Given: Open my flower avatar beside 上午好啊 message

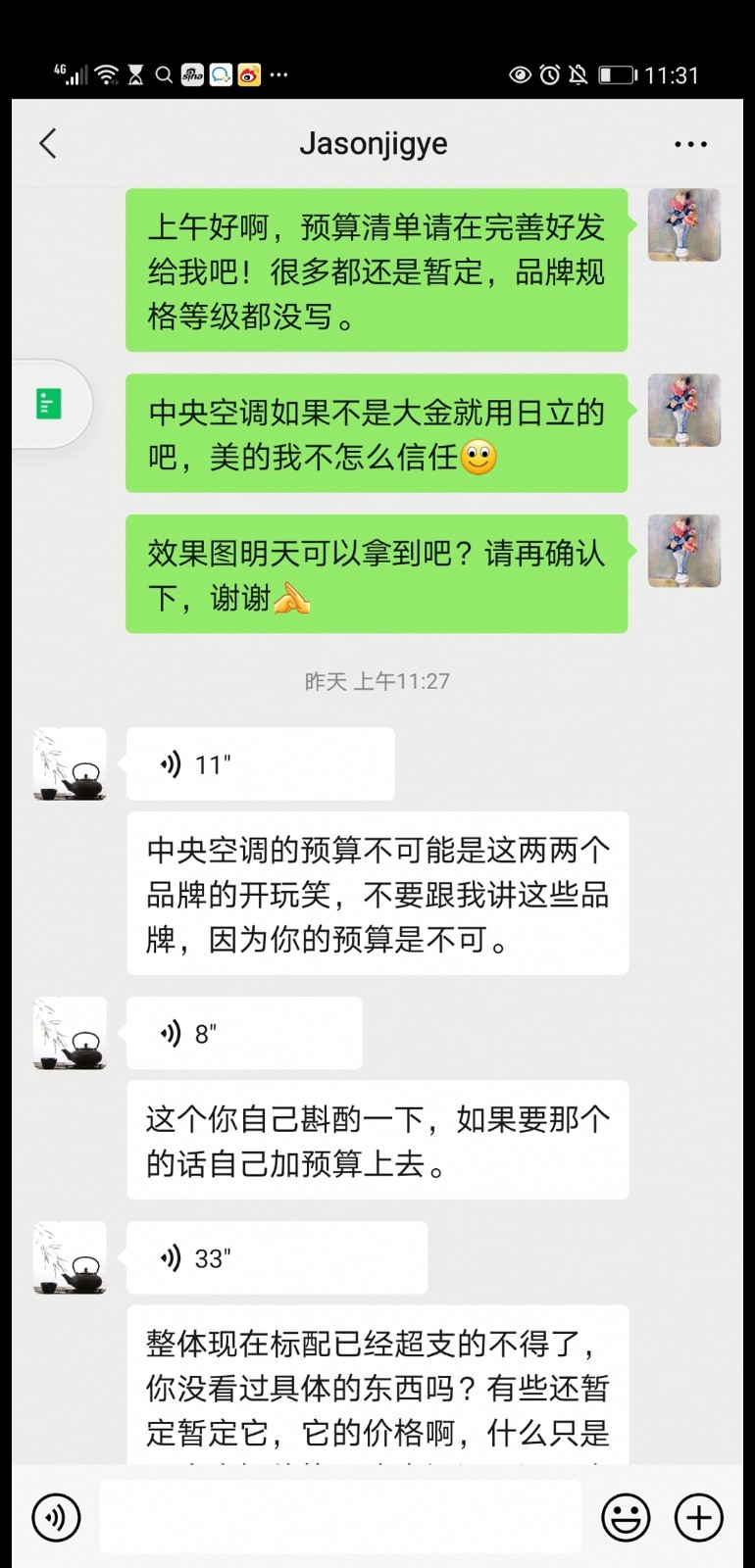Looking at the screenshot, I should coord(684,225).
